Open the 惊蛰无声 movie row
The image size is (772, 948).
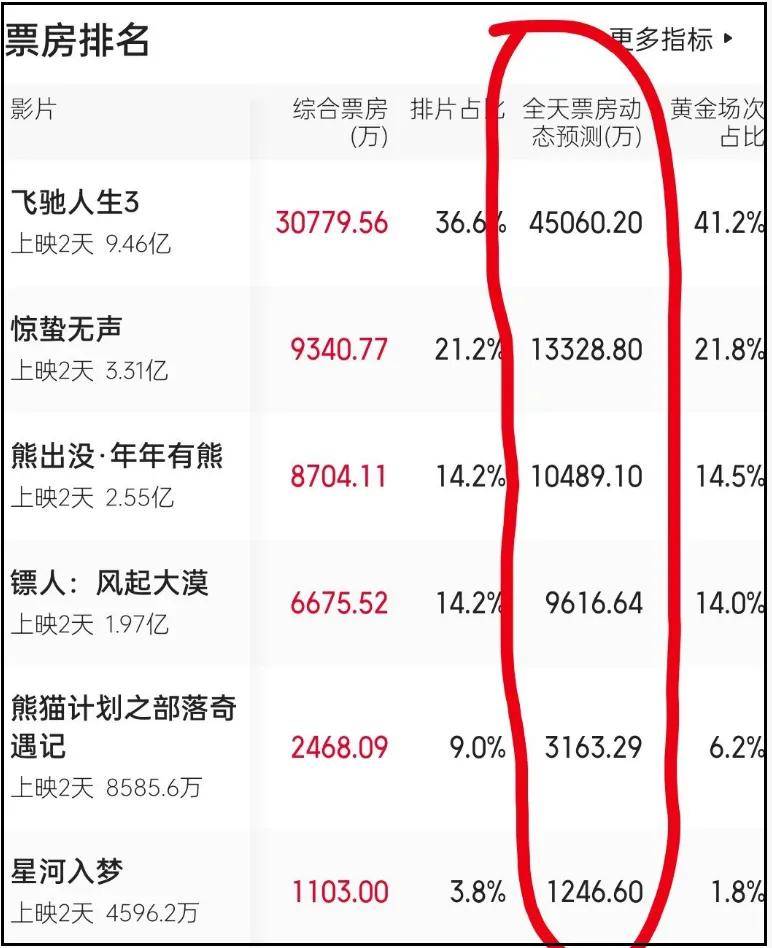click(x=67, y=329)
